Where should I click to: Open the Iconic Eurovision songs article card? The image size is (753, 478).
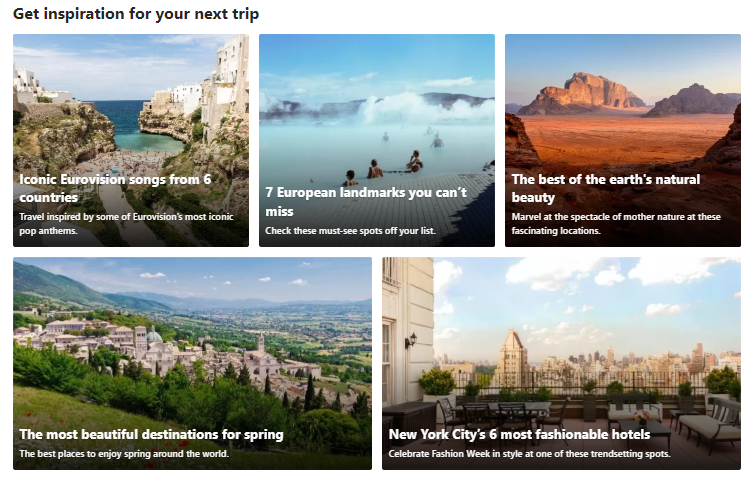click(x=130, y=140)
